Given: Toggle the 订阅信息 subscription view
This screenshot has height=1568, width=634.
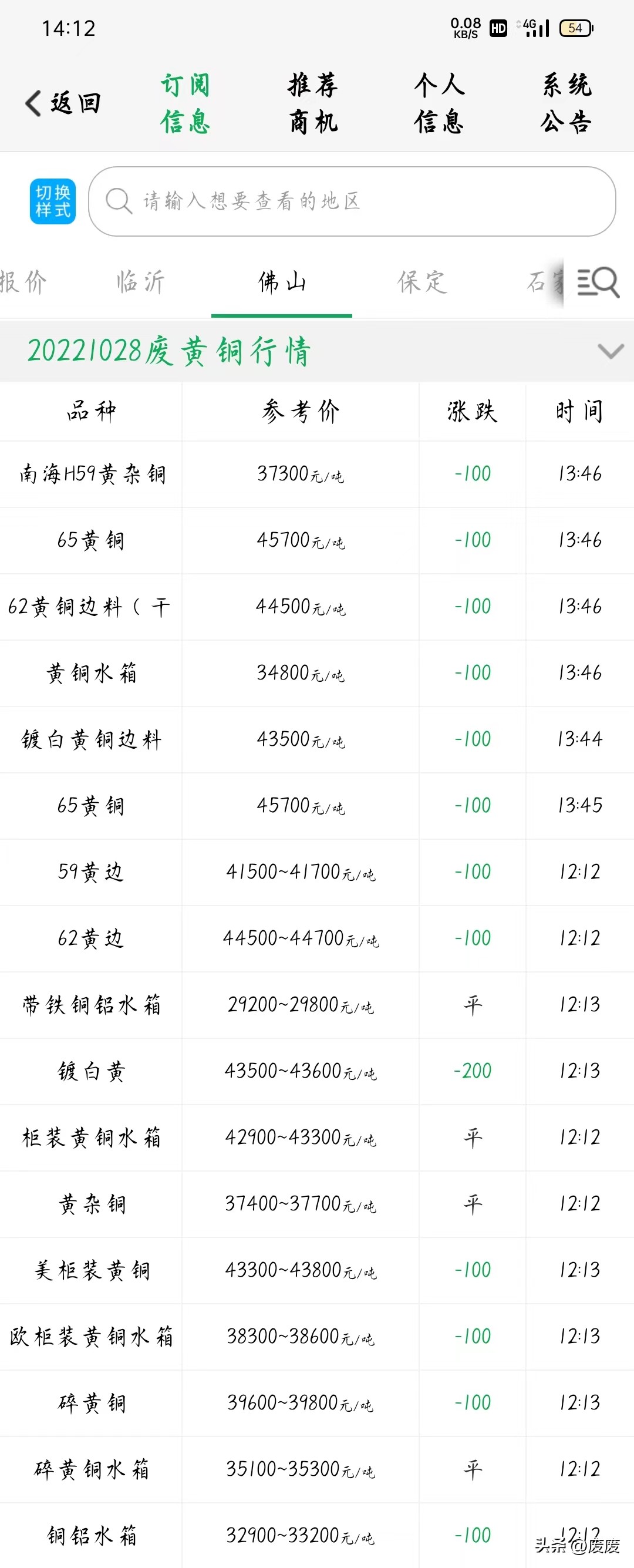Looking at the screenshot, I should click(184, 102).
